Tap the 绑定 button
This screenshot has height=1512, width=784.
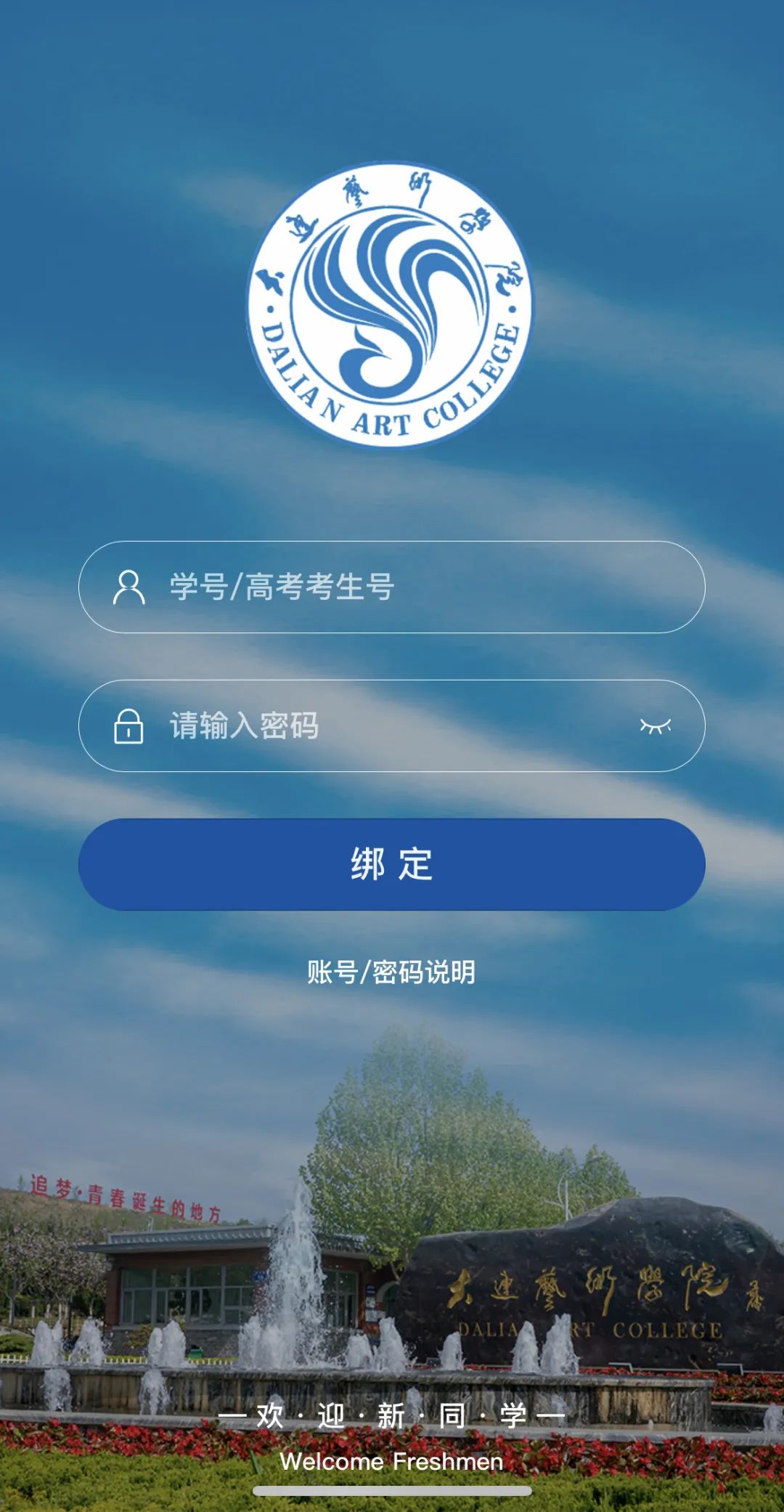[x=392, y=864]
